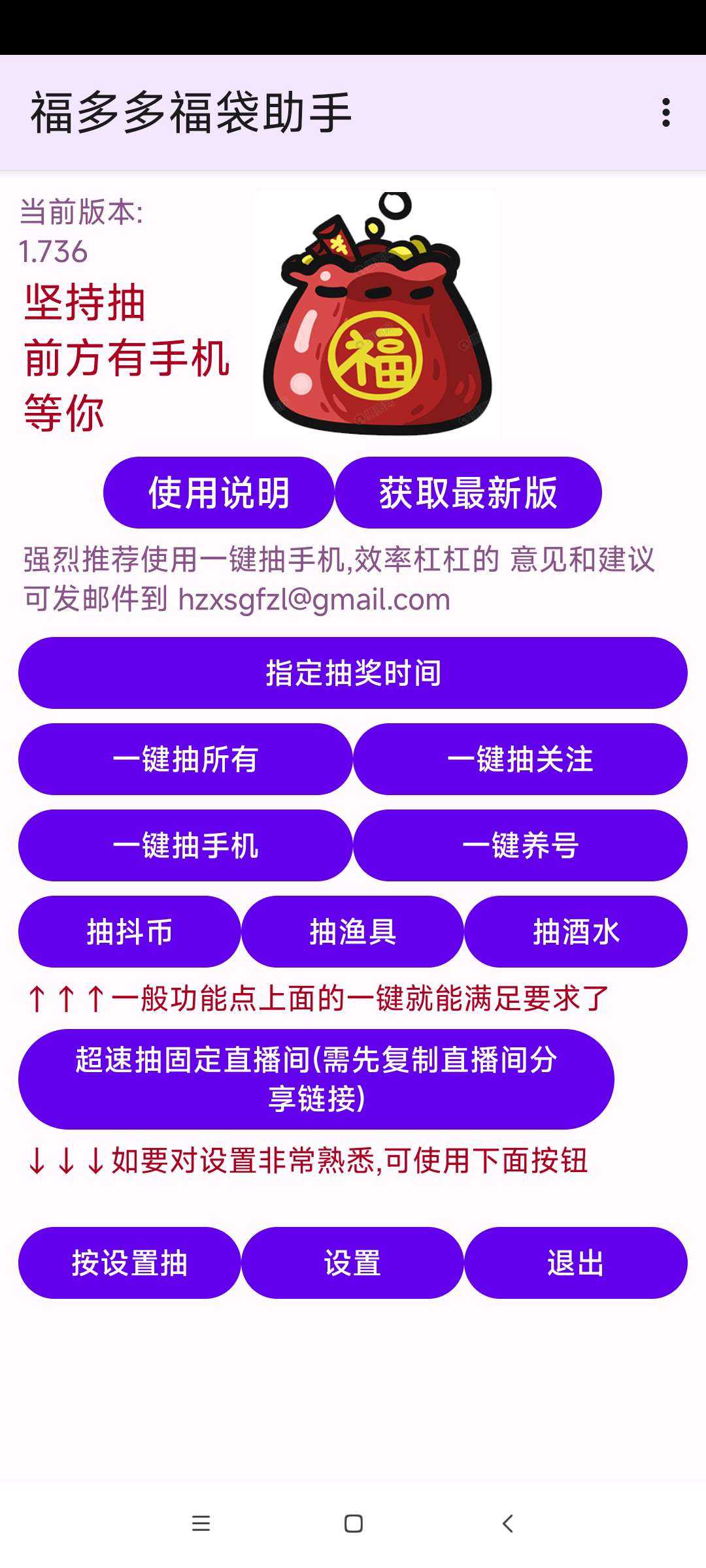Tap 获取最新版 to get latest version
Image resolution: width=706 pixels, height=1568 pixels.
click(x=468, y=493)
